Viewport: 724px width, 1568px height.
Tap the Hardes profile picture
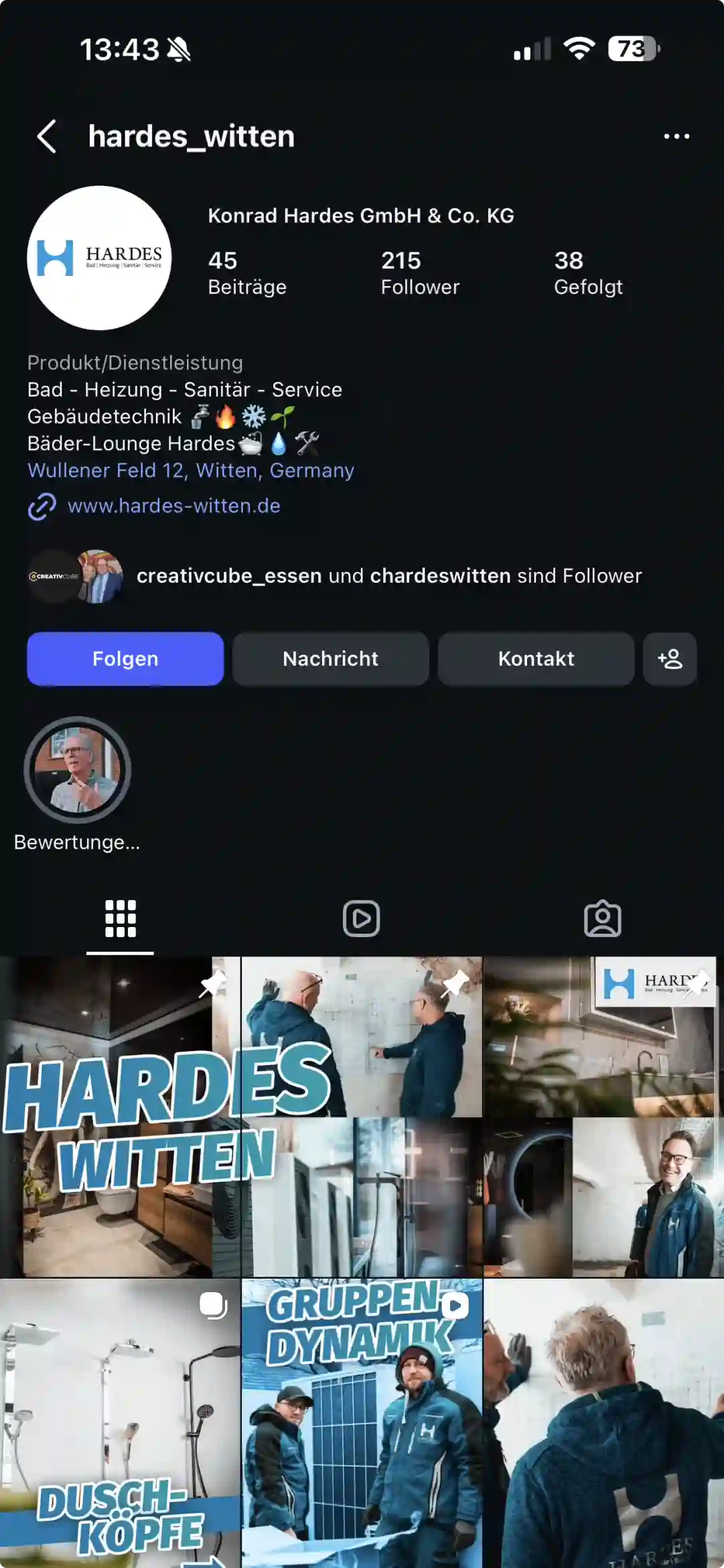(x=99, y=258)
